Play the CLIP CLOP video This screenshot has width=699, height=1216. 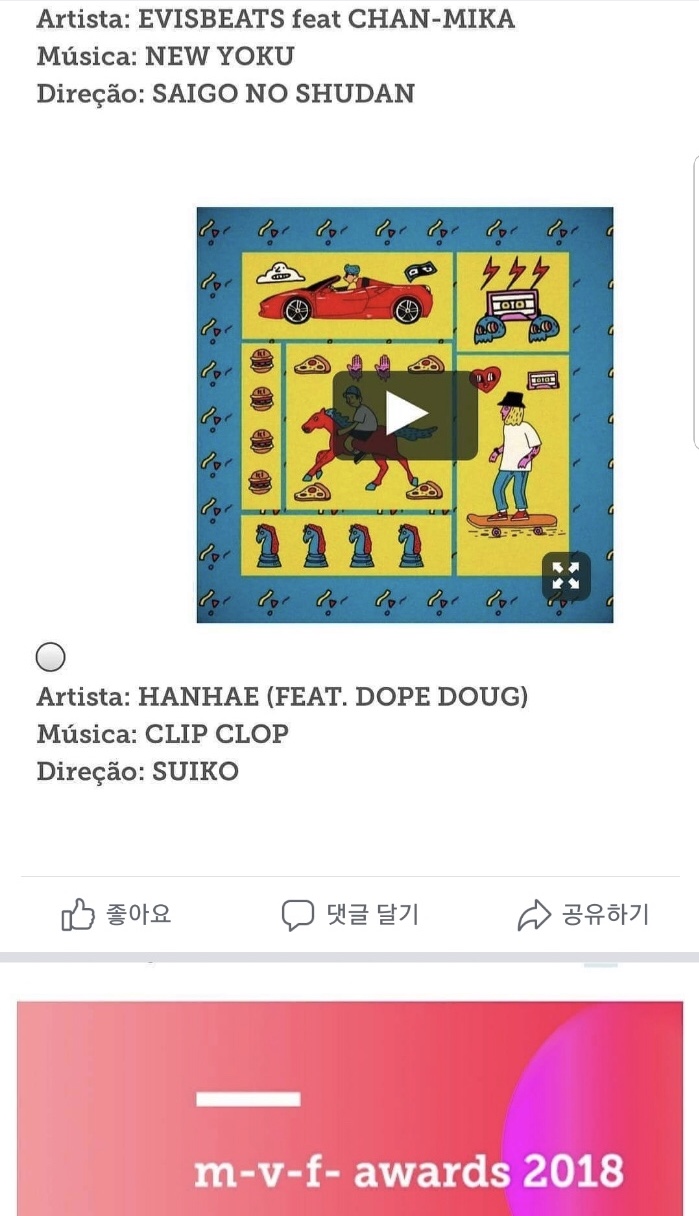coord(405,414)
